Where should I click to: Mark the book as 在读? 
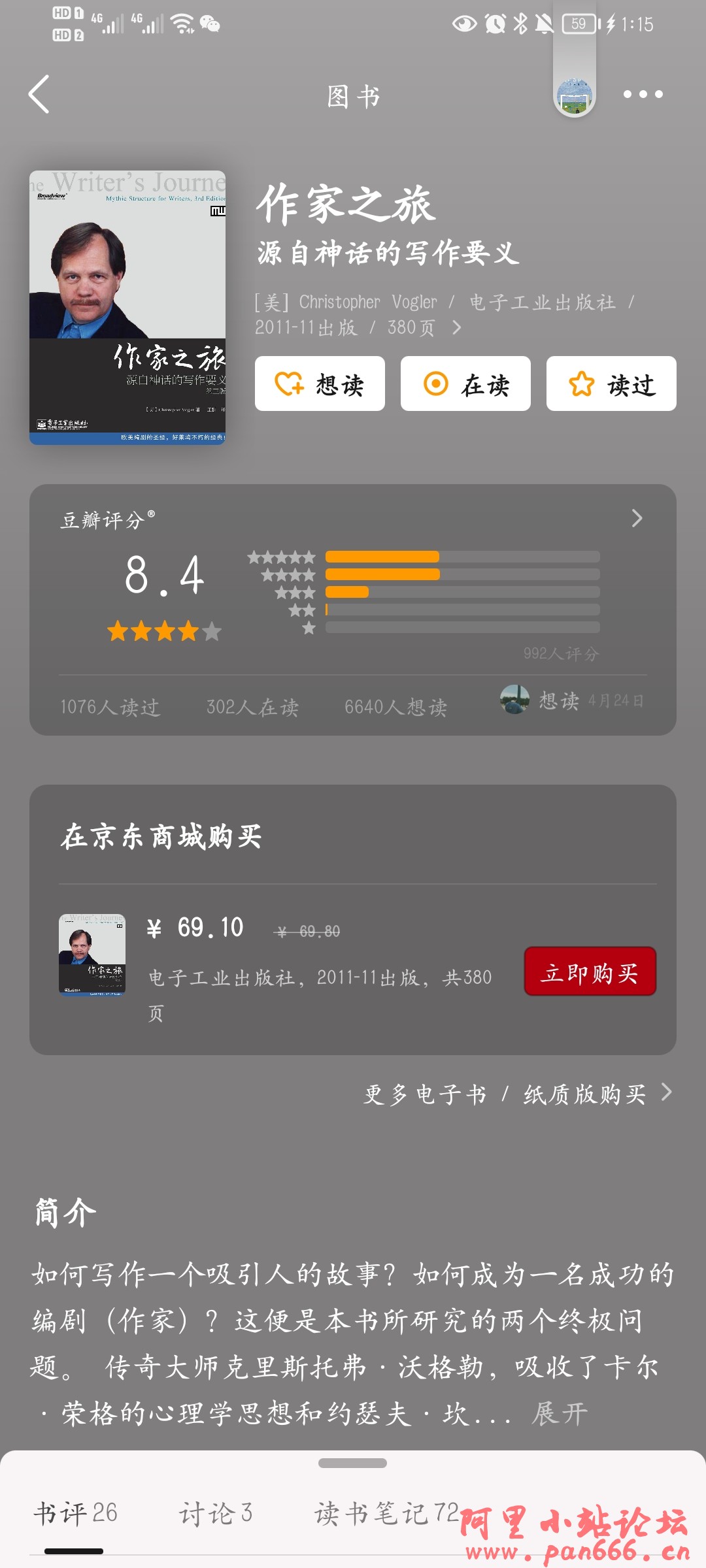click(x=465, y=384)
